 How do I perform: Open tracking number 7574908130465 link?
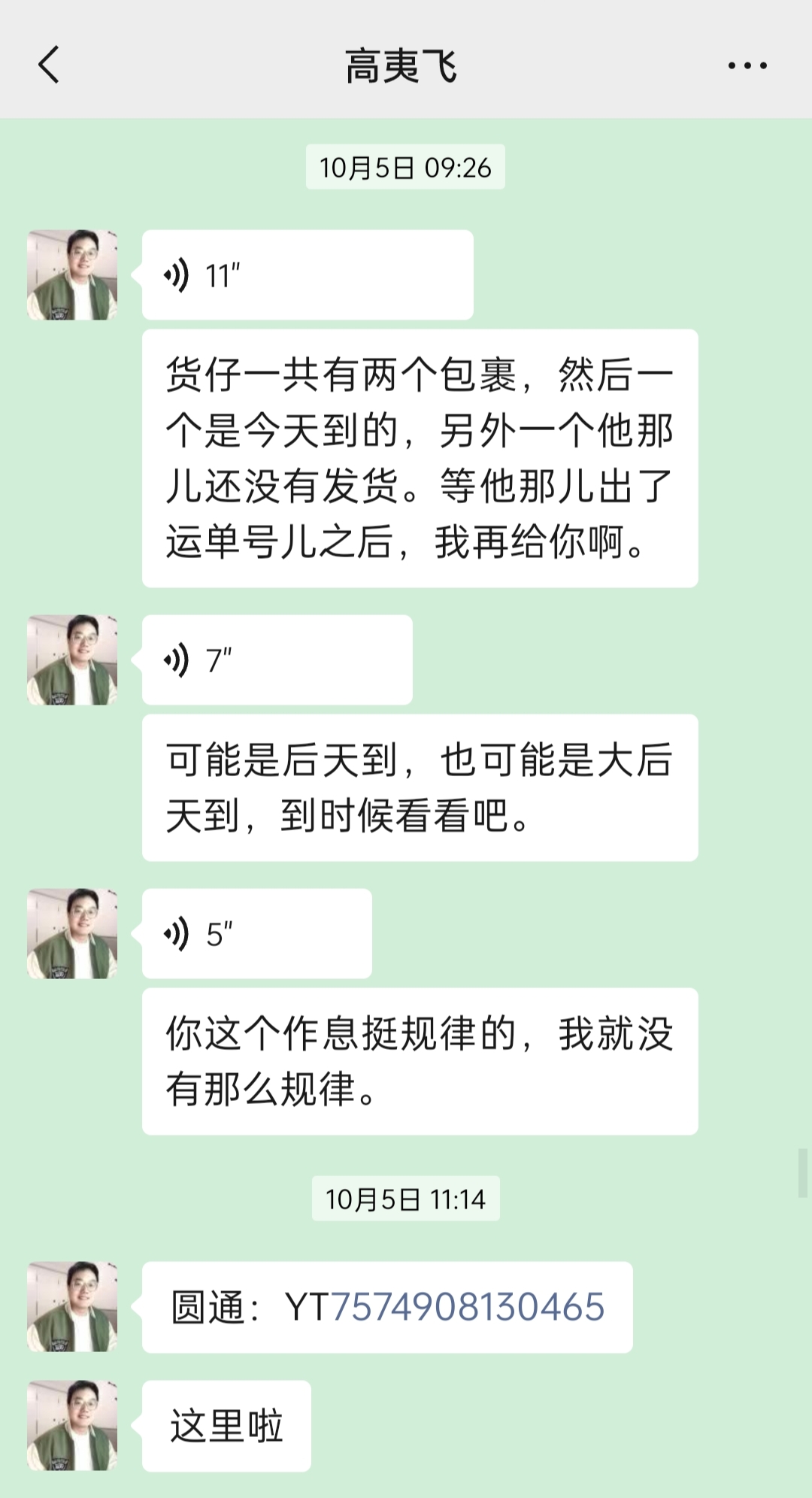(x=467, y=1307)
